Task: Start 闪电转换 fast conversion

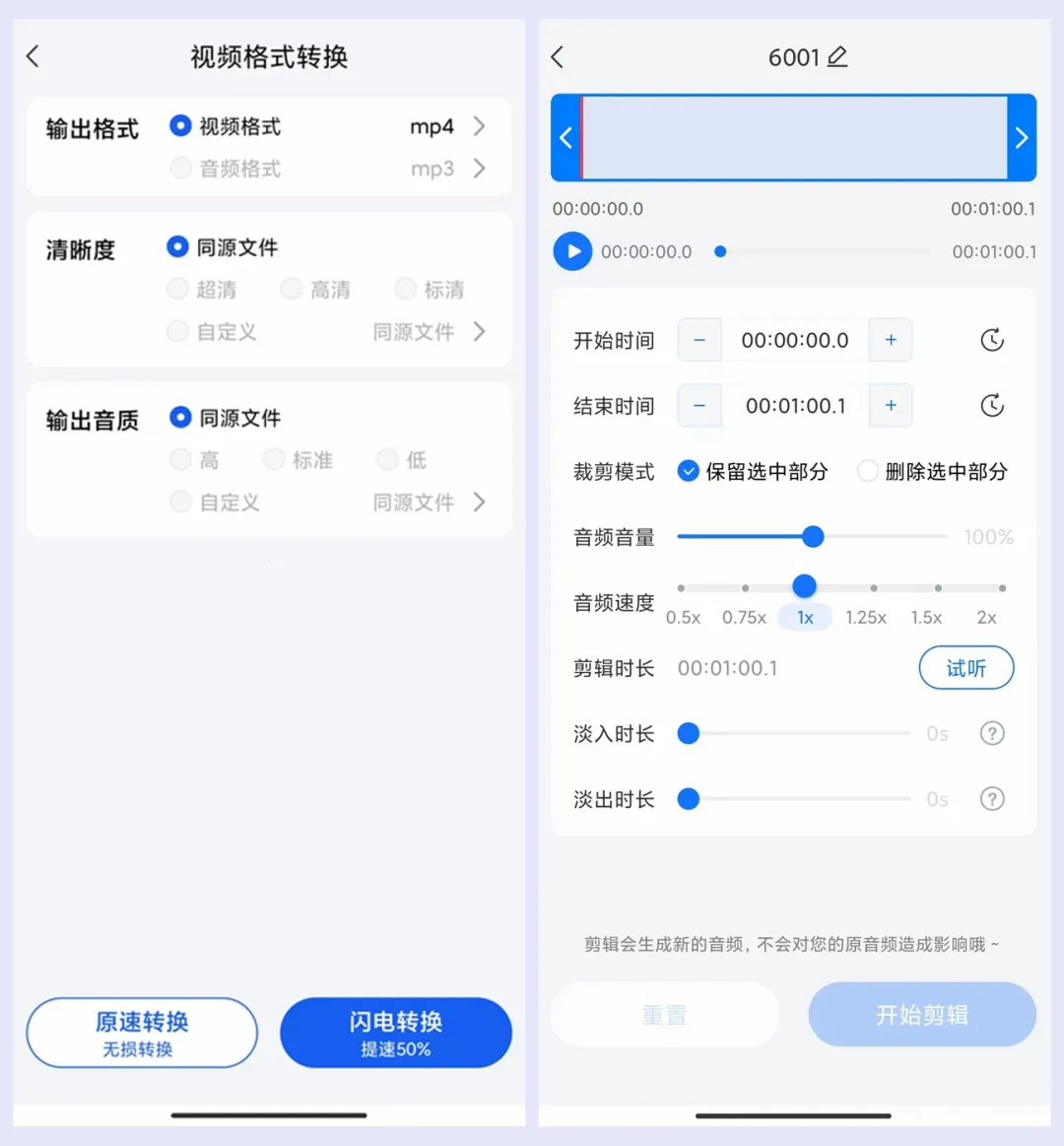Action: (396, 1032)
